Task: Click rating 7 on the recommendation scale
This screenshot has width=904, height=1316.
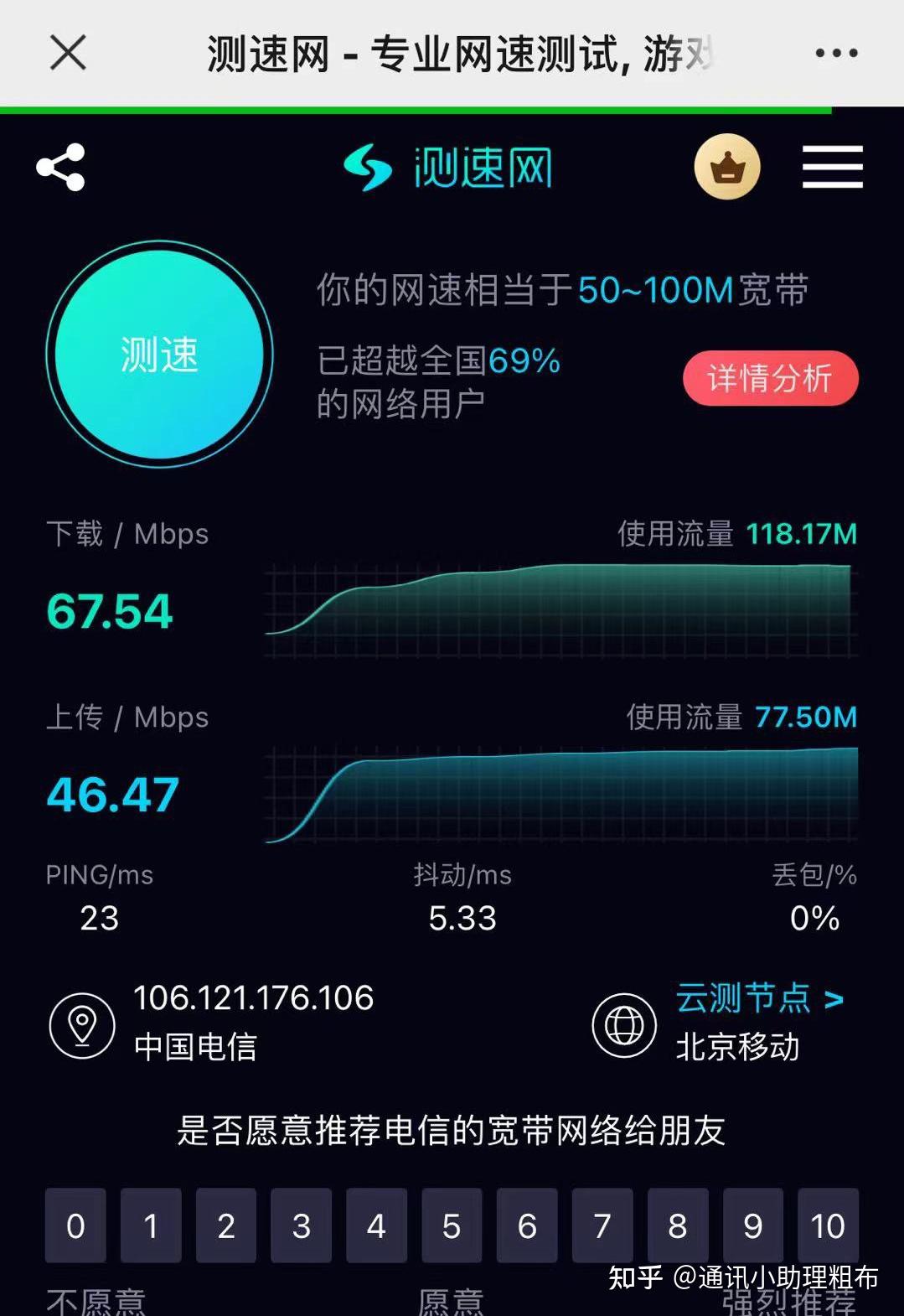Action: [602, 1226]
